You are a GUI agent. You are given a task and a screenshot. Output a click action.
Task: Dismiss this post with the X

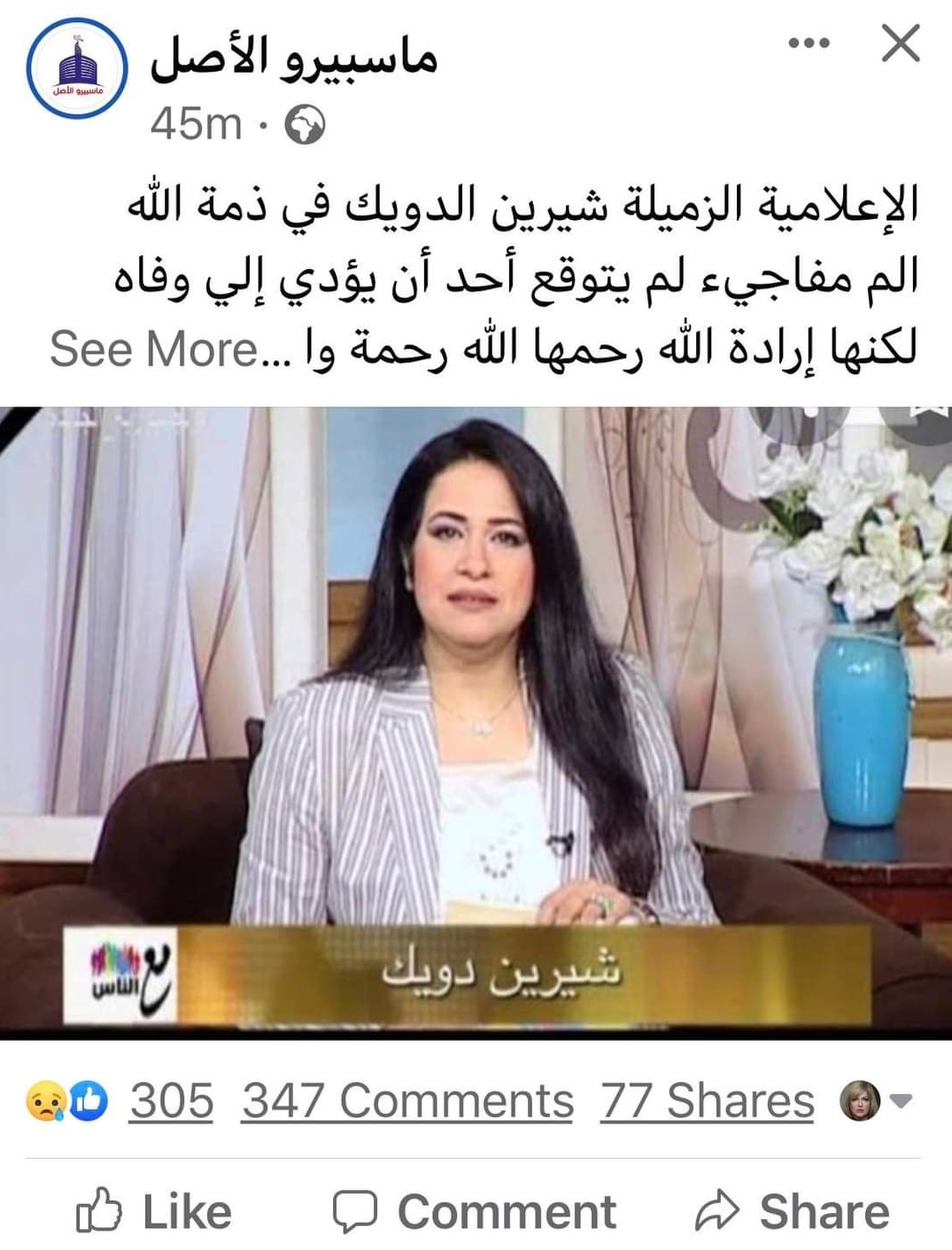(x=900, y=43)
